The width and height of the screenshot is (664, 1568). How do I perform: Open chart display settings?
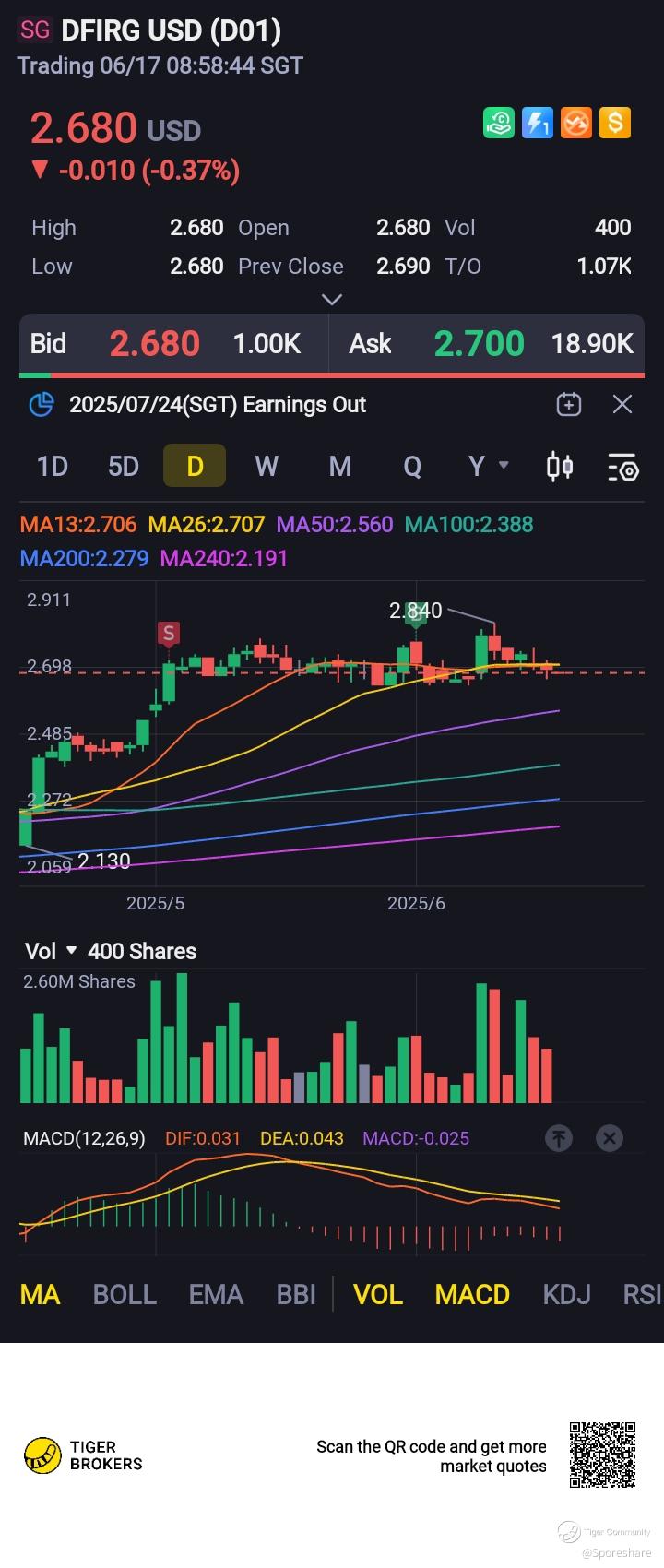point(623,467)
